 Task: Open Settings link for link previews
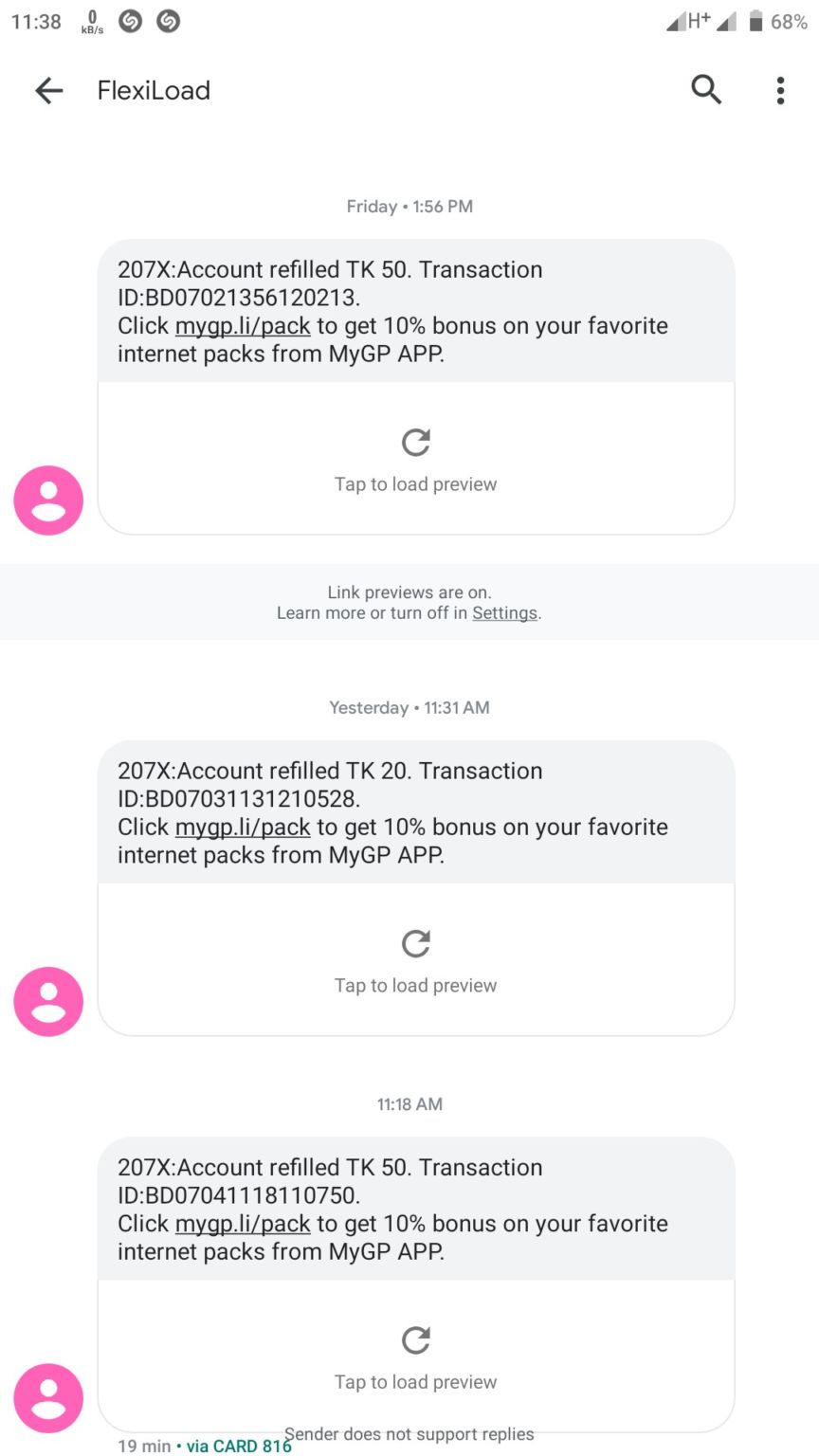[x=504, y=613]
